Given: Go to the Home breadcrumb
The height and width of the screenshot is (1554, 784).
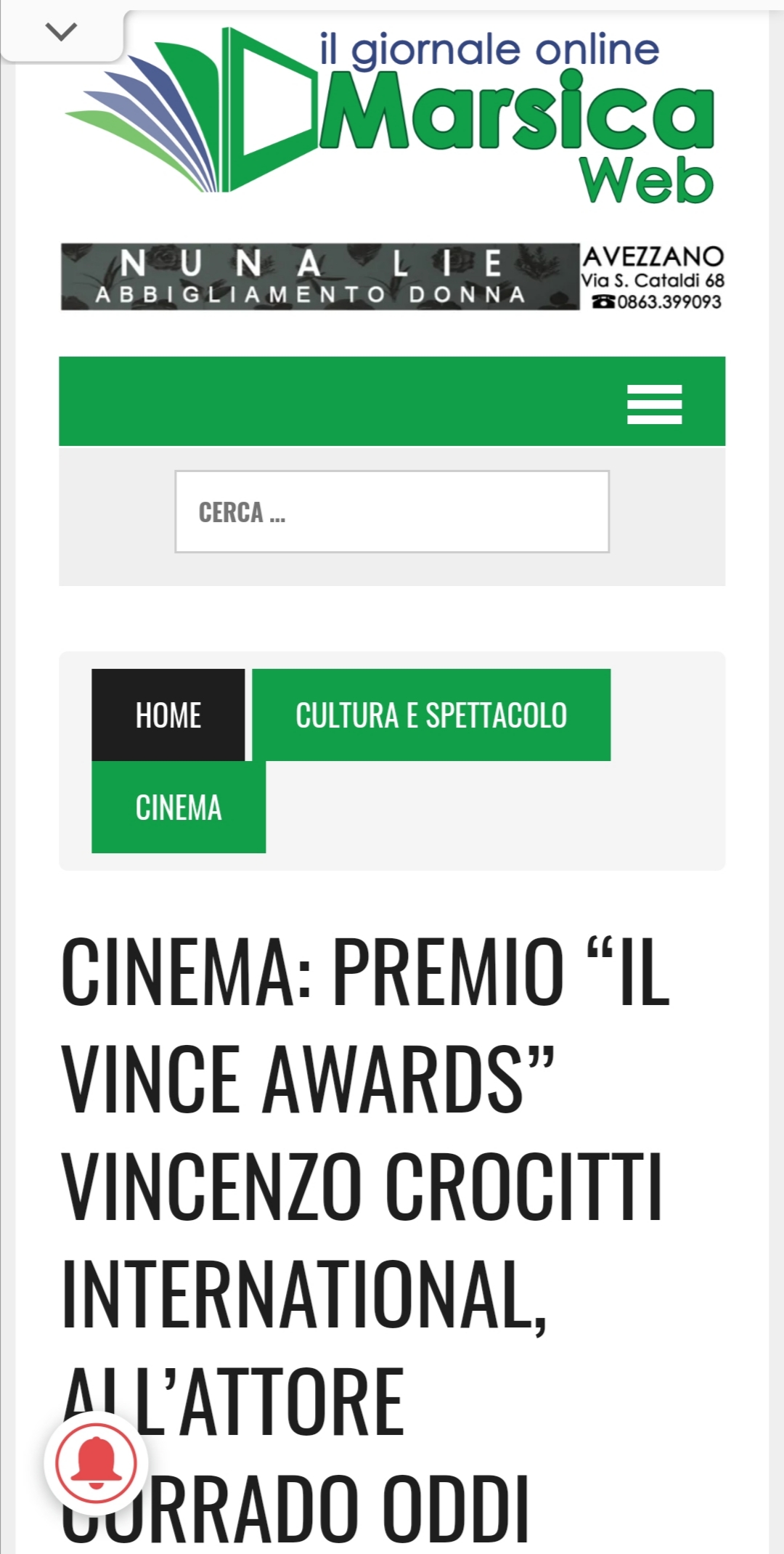Looking at the screenshot, I should coord(168,715).
